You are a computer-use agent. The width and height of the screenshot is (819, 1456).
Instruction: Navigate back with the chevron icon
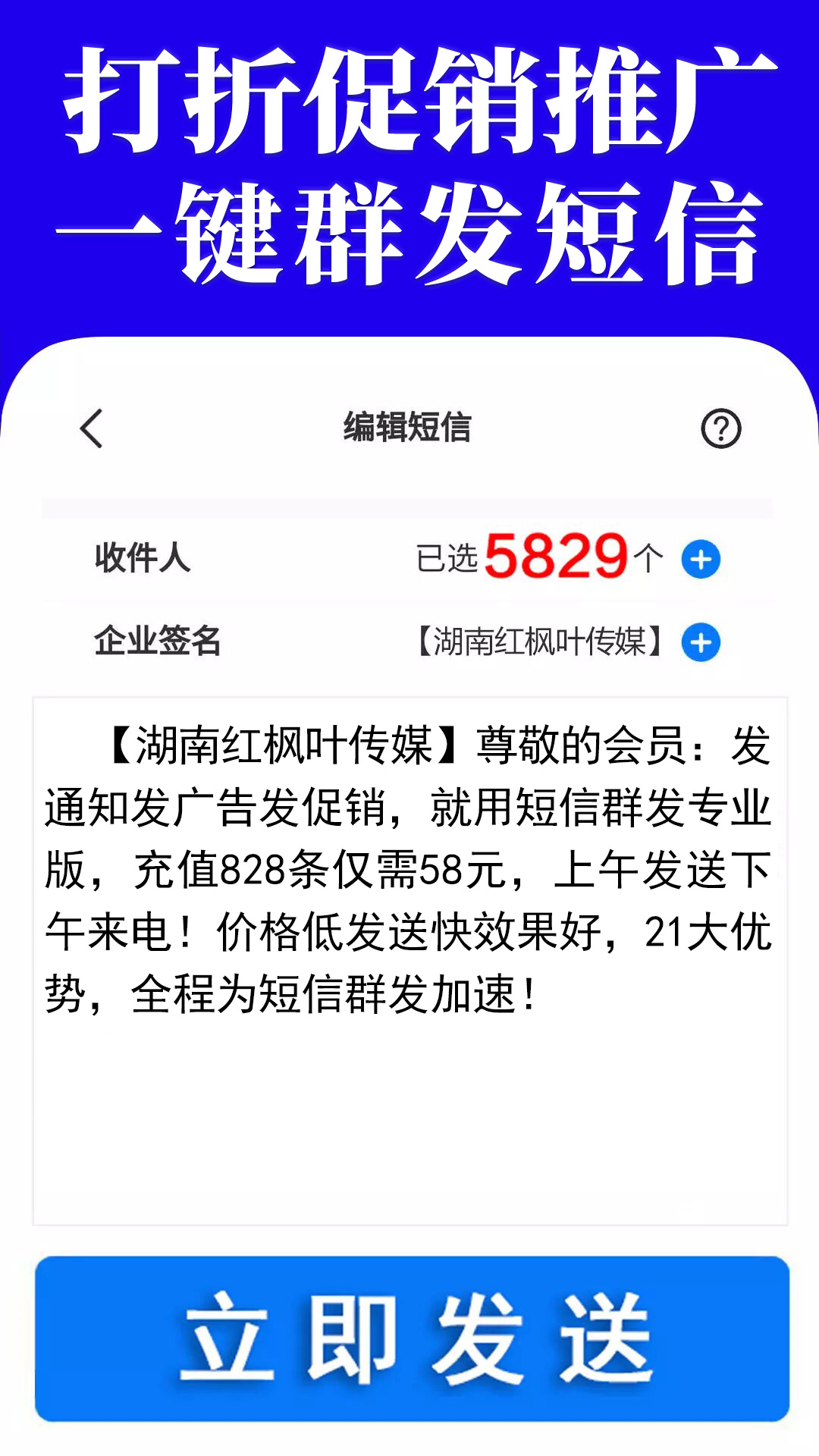pyautogui.click(x=90, y=428)
